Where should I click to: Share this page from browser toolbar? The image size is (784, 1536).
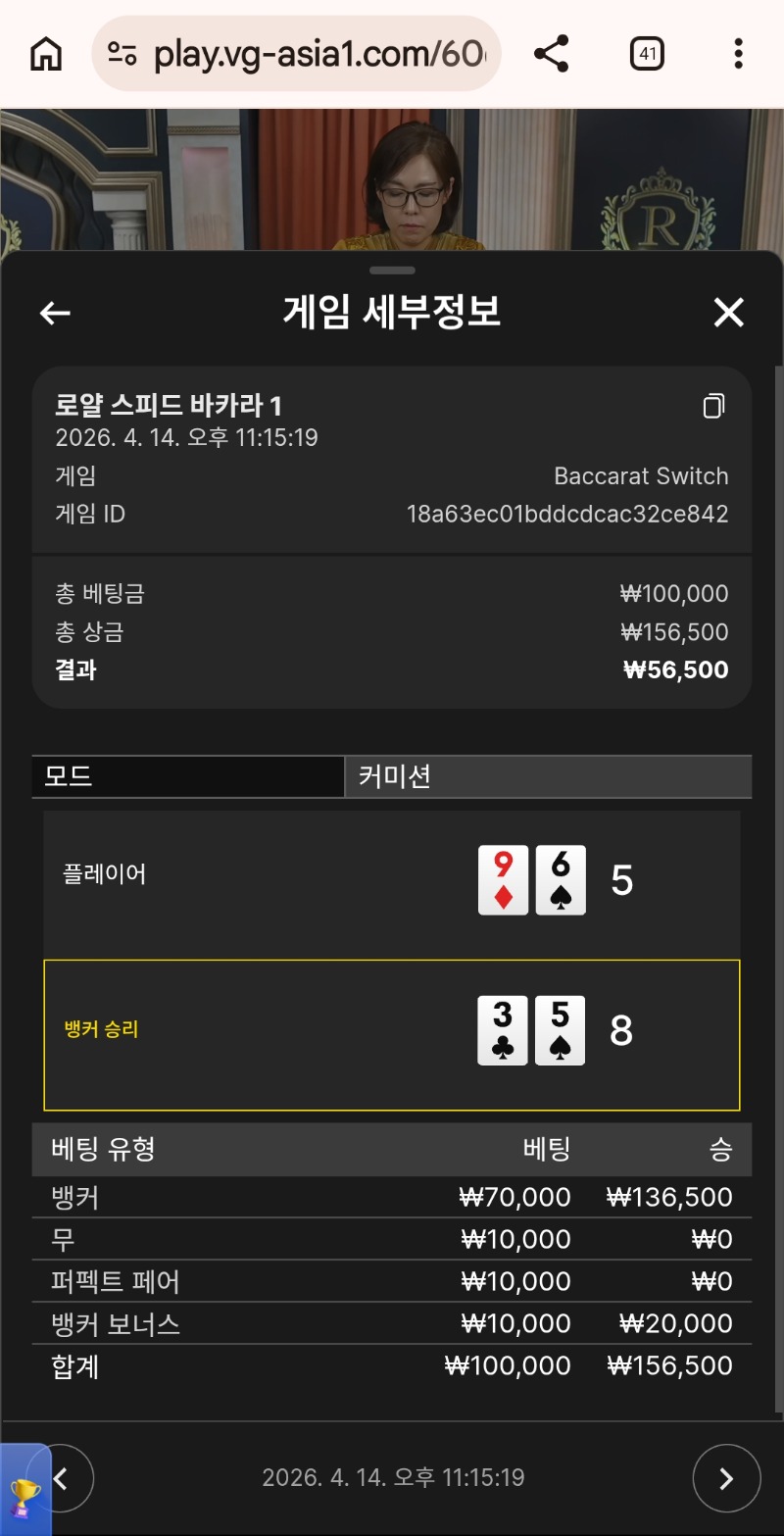(552, 54)
